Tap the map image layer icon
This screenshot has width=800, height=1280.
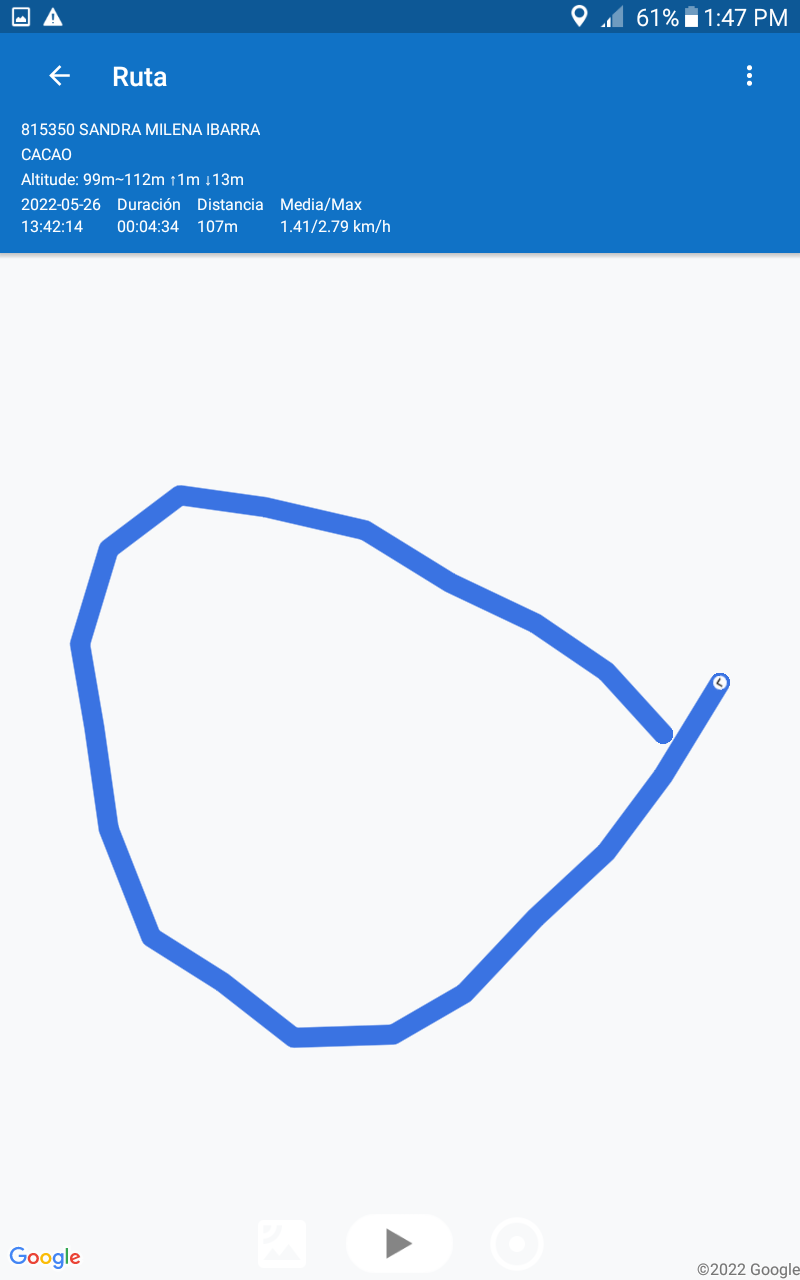[283, 1244]
